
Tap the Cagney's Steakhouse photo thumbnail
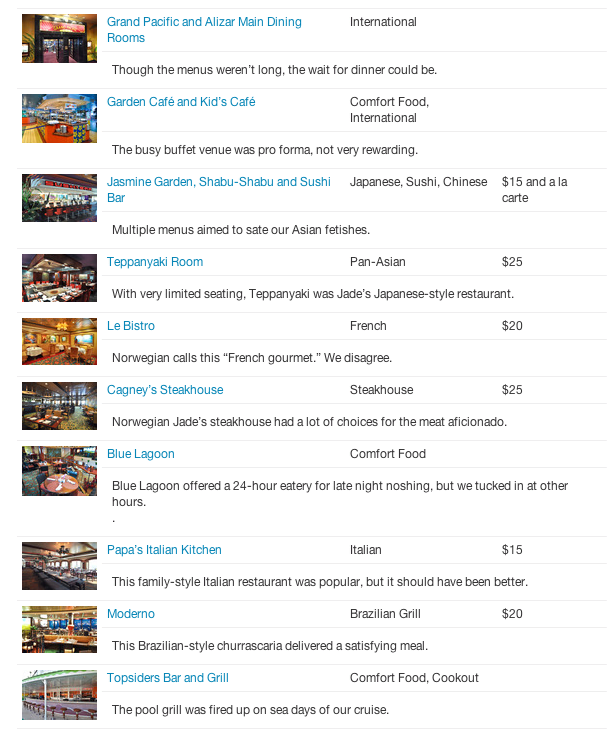click(59, 406)
